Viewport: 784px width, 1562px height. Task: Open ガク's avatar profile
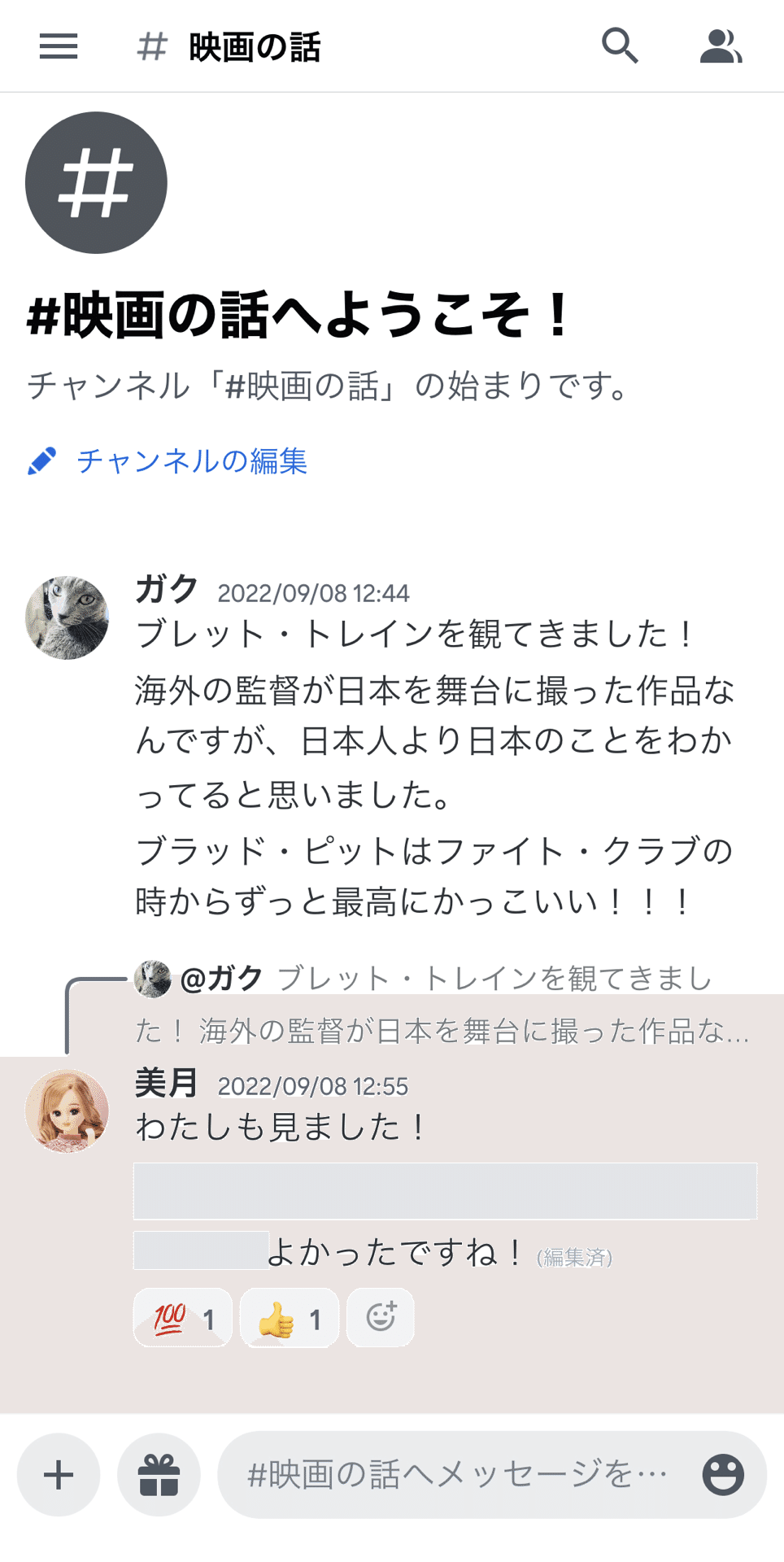pos(67,617)
